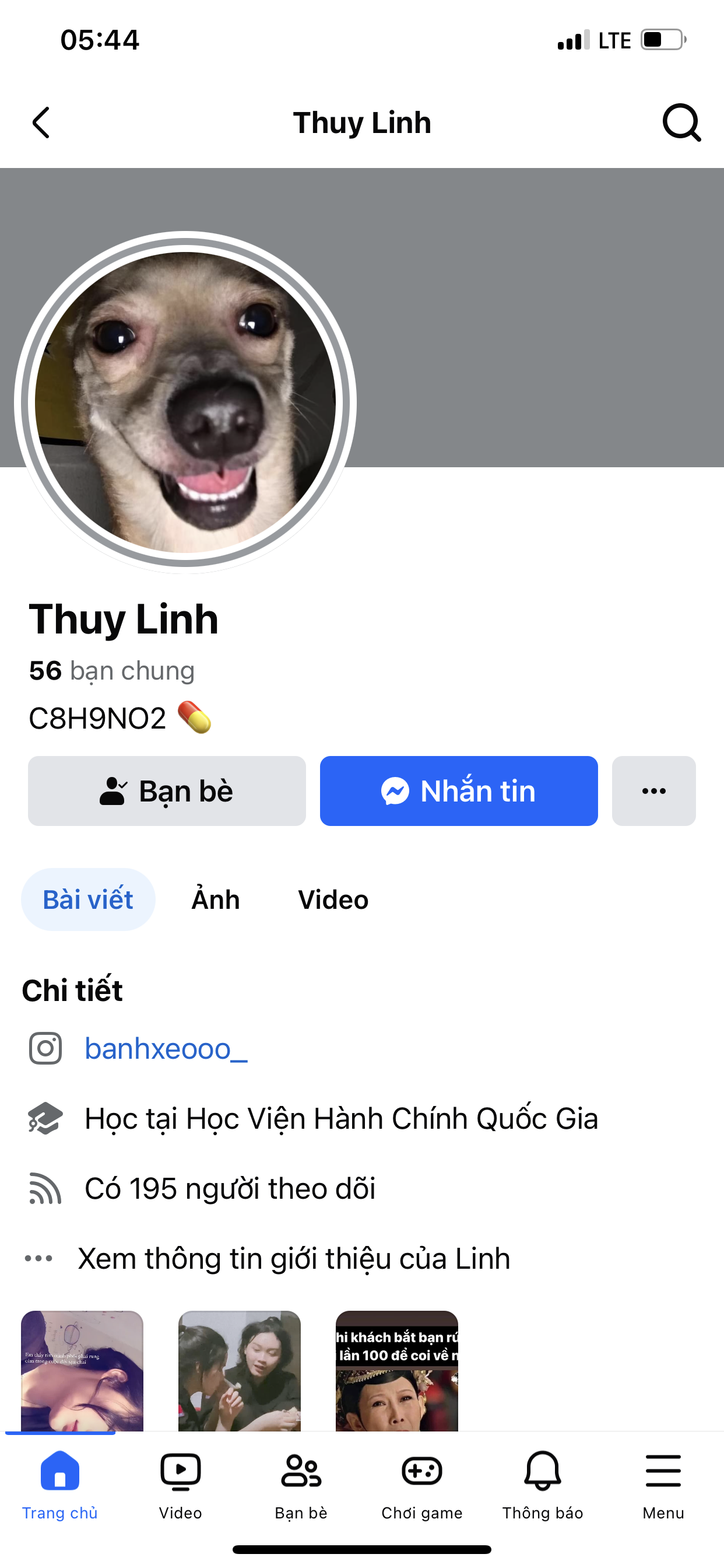Send a message with Nhắn tin
Screen dimensions: 724x1568
coord(459,790)
